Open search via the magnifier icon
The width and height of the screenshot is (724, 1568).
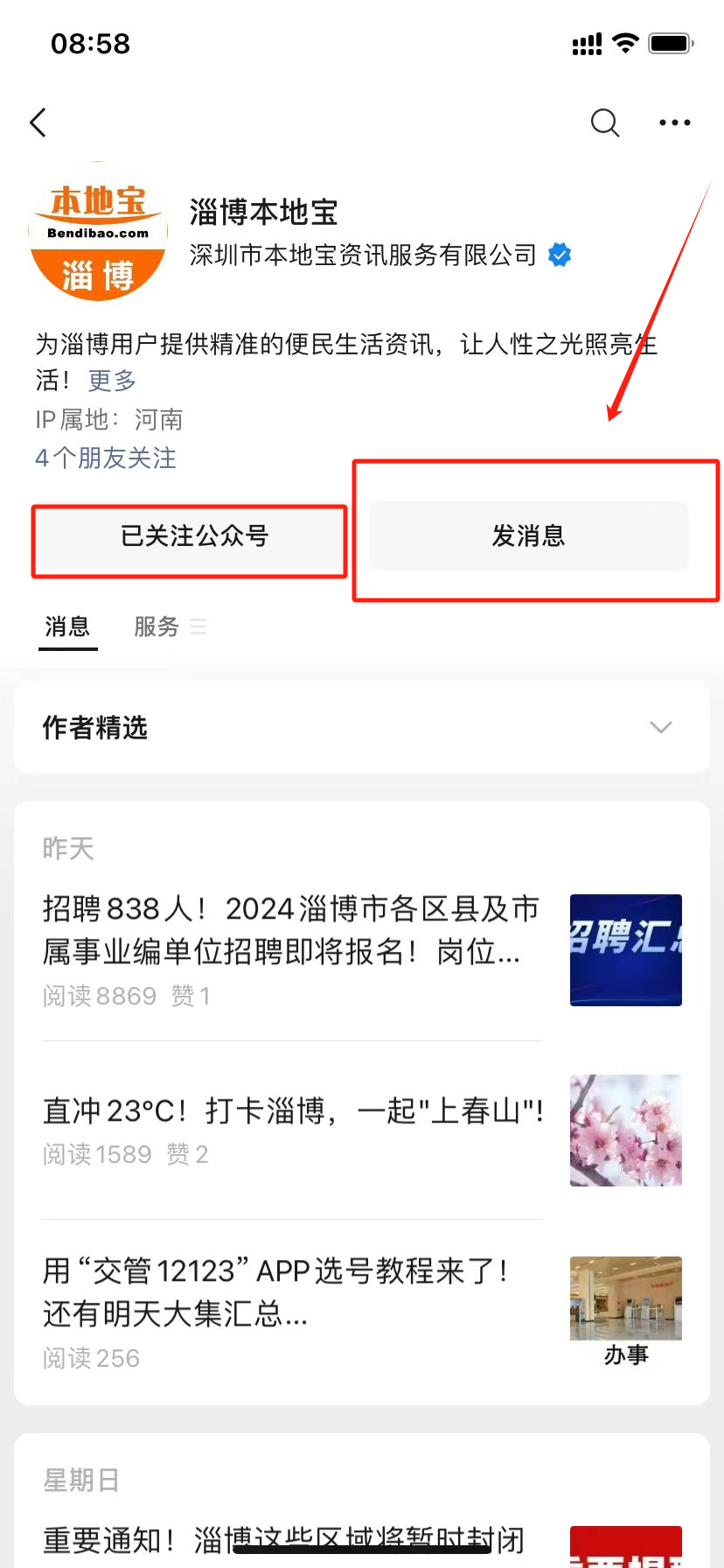coord(605,122)
